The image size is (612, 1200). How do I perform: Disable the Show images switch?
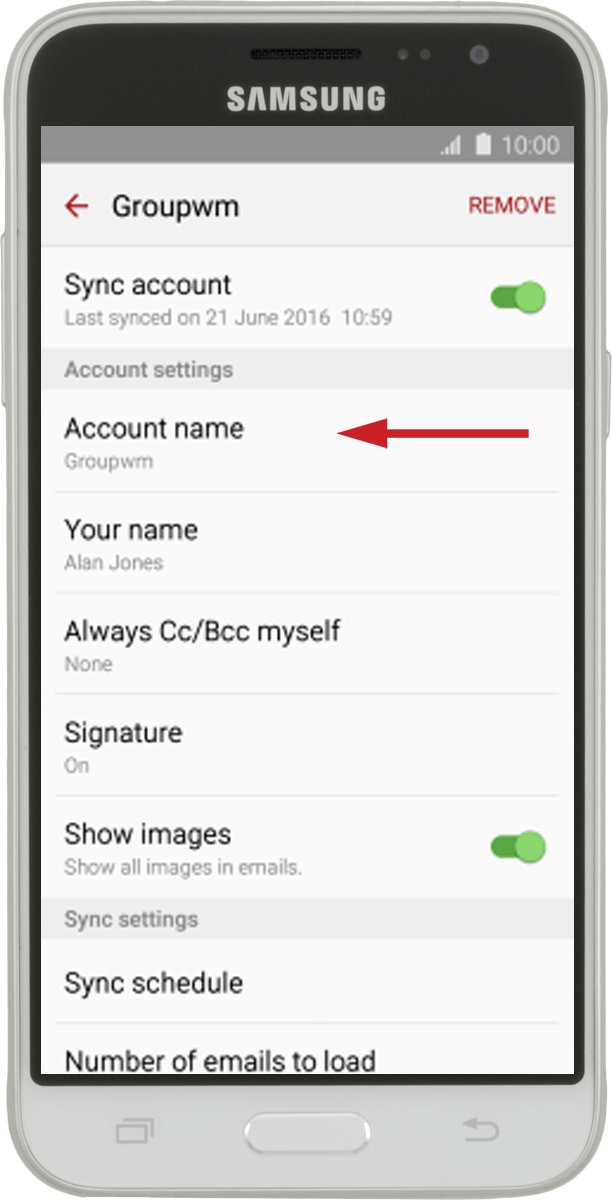[x=518, y=847]
